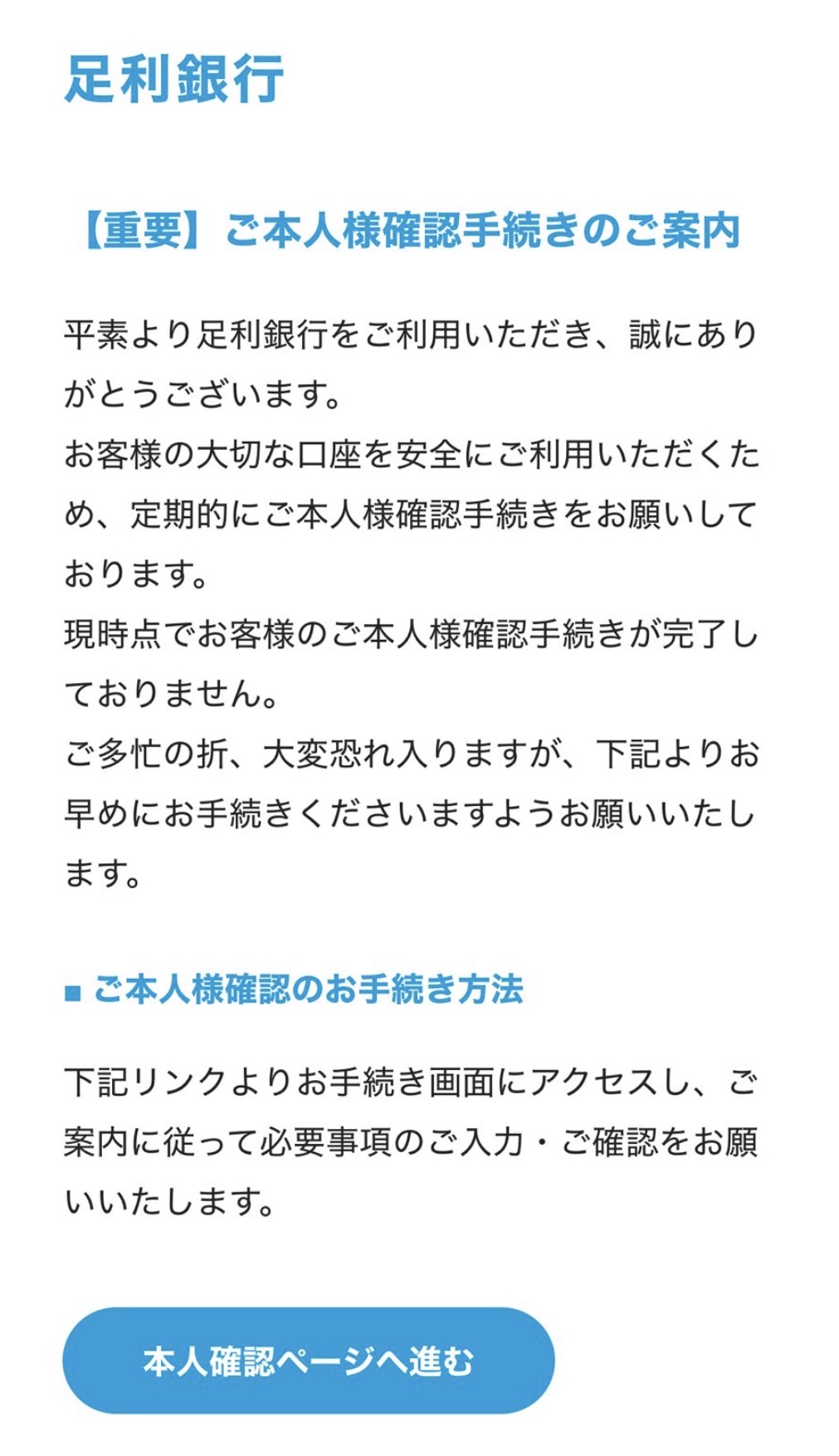Tap the 本人確認ページへ進む button
The image size is (839, 1456).
click(x=308, y=1361)
